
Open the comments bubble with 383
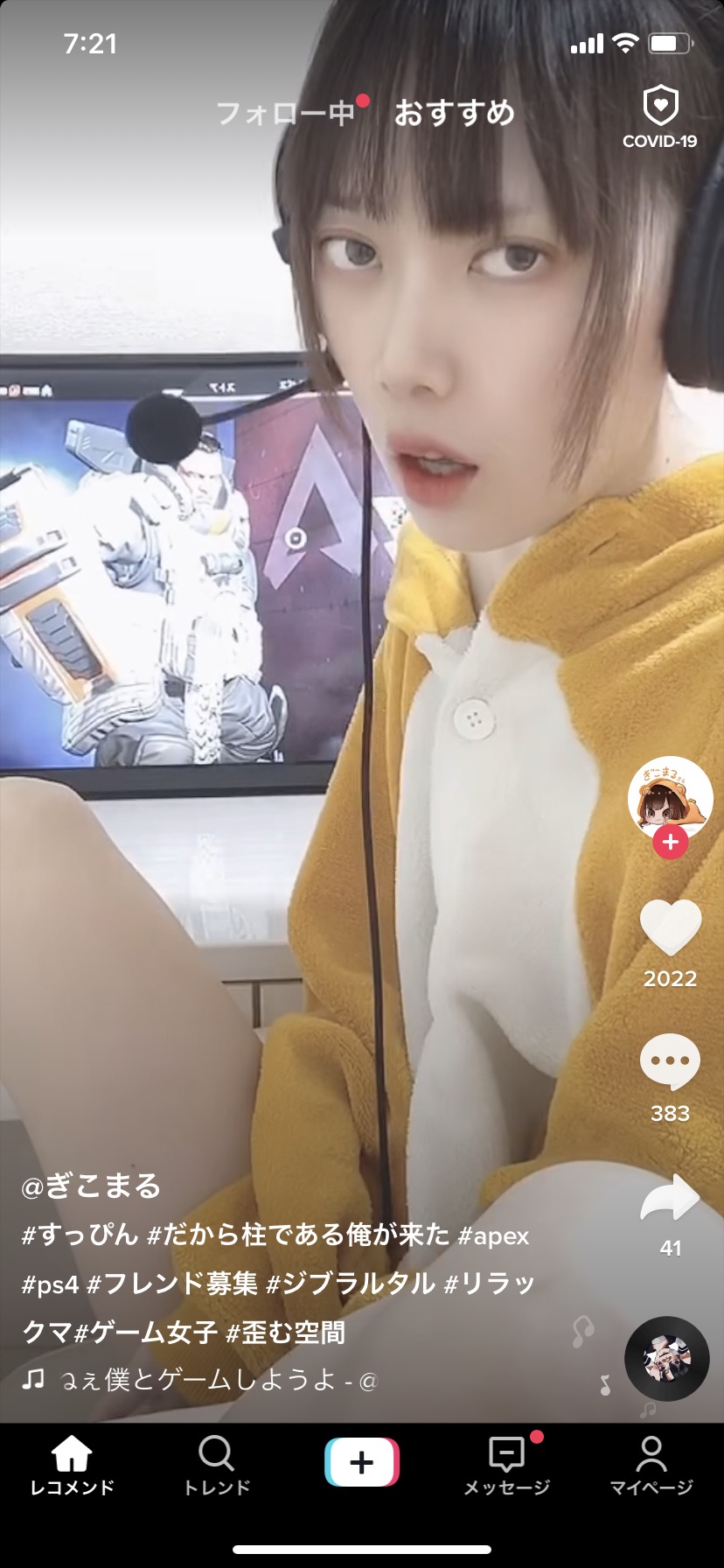point(671,1061)
